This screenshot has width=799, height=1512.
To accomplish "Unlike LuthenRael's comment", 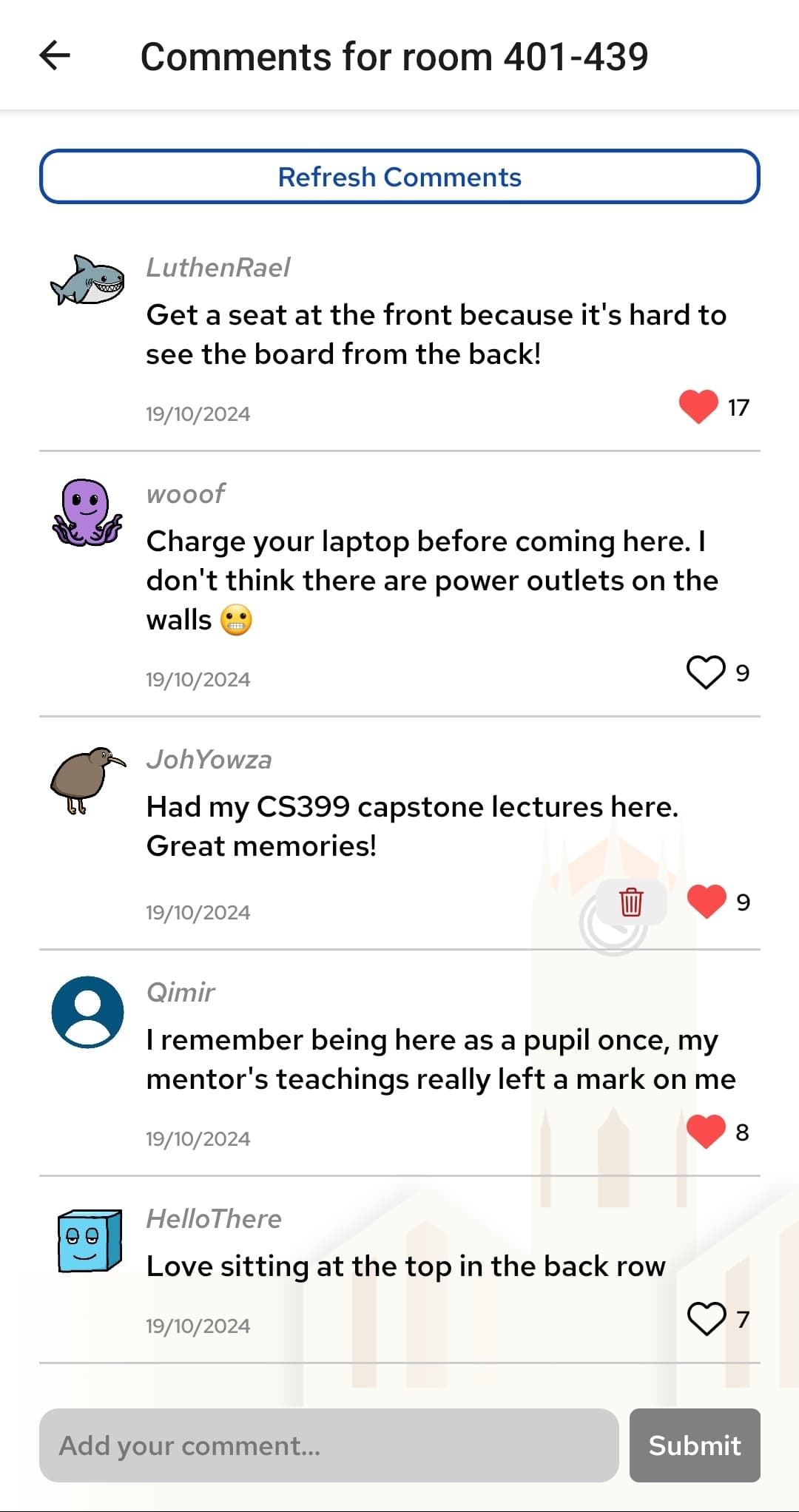I will pos(698,406).
